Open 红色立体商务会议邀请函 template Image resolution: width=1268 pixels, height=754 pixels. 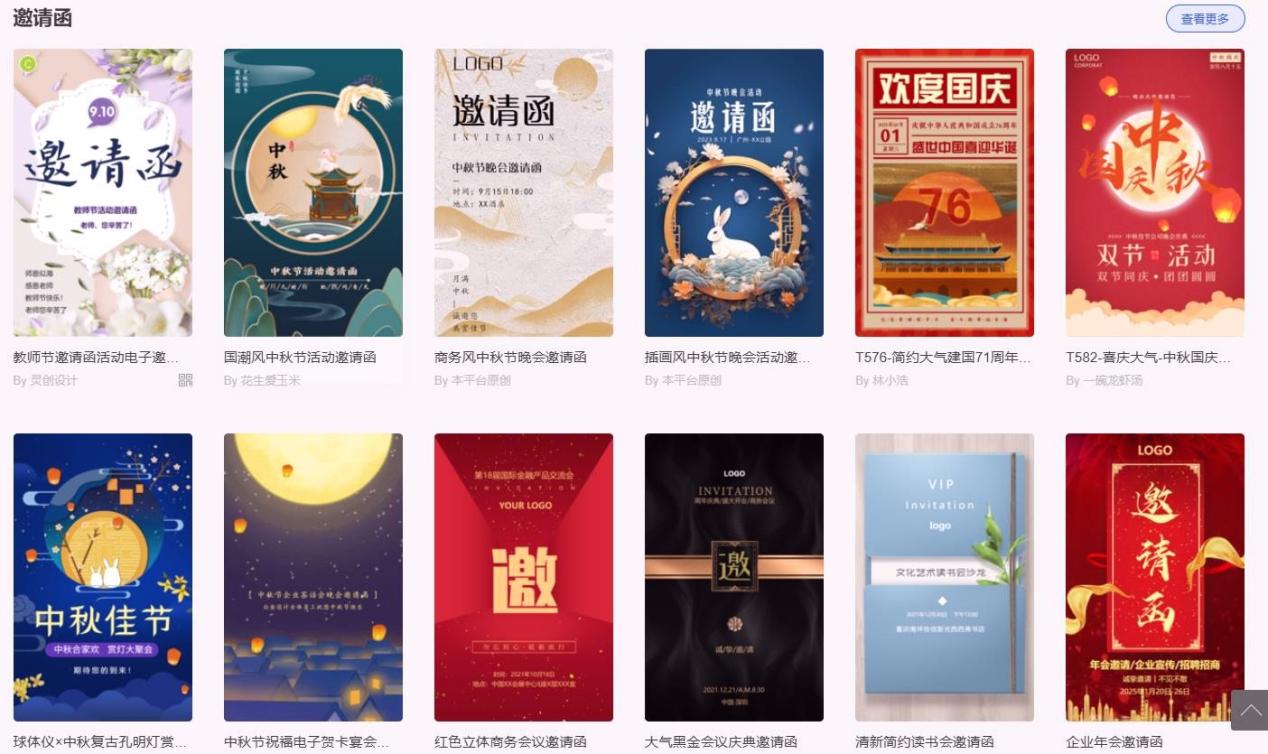pyautogui.click(x=523, y=577)
